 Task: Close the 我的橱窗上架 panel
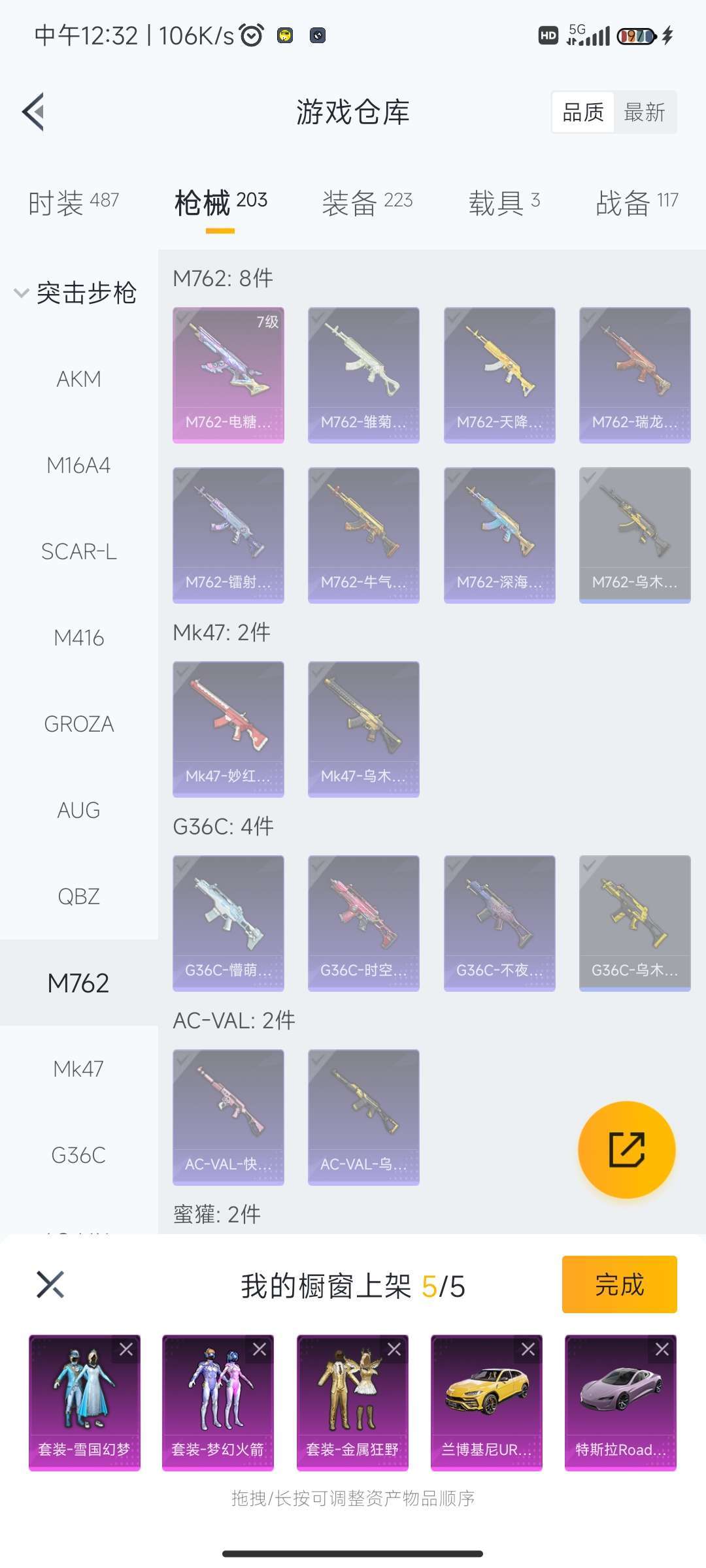(50, 1284)
